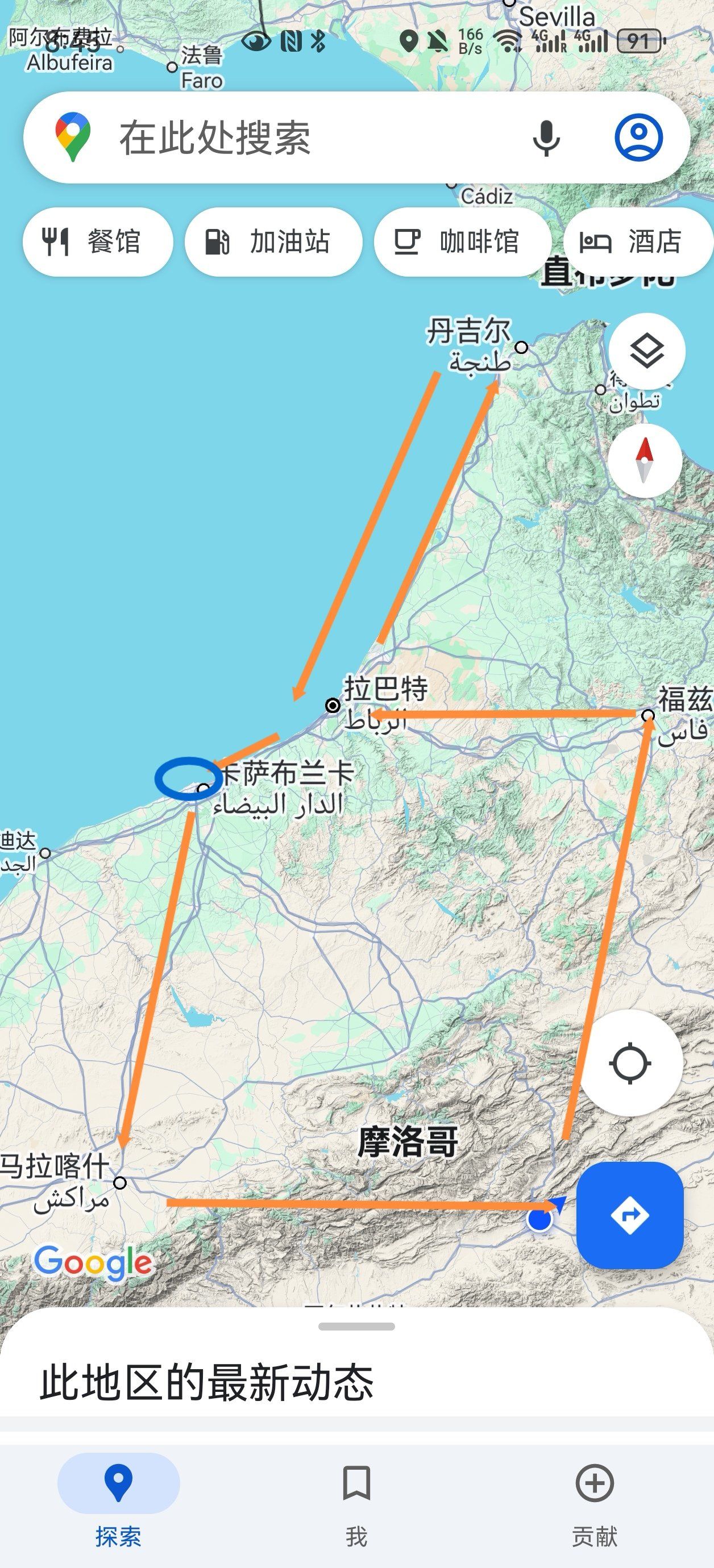Start a voice search with the microphone
714x1568 pixels.
point(546,139)
